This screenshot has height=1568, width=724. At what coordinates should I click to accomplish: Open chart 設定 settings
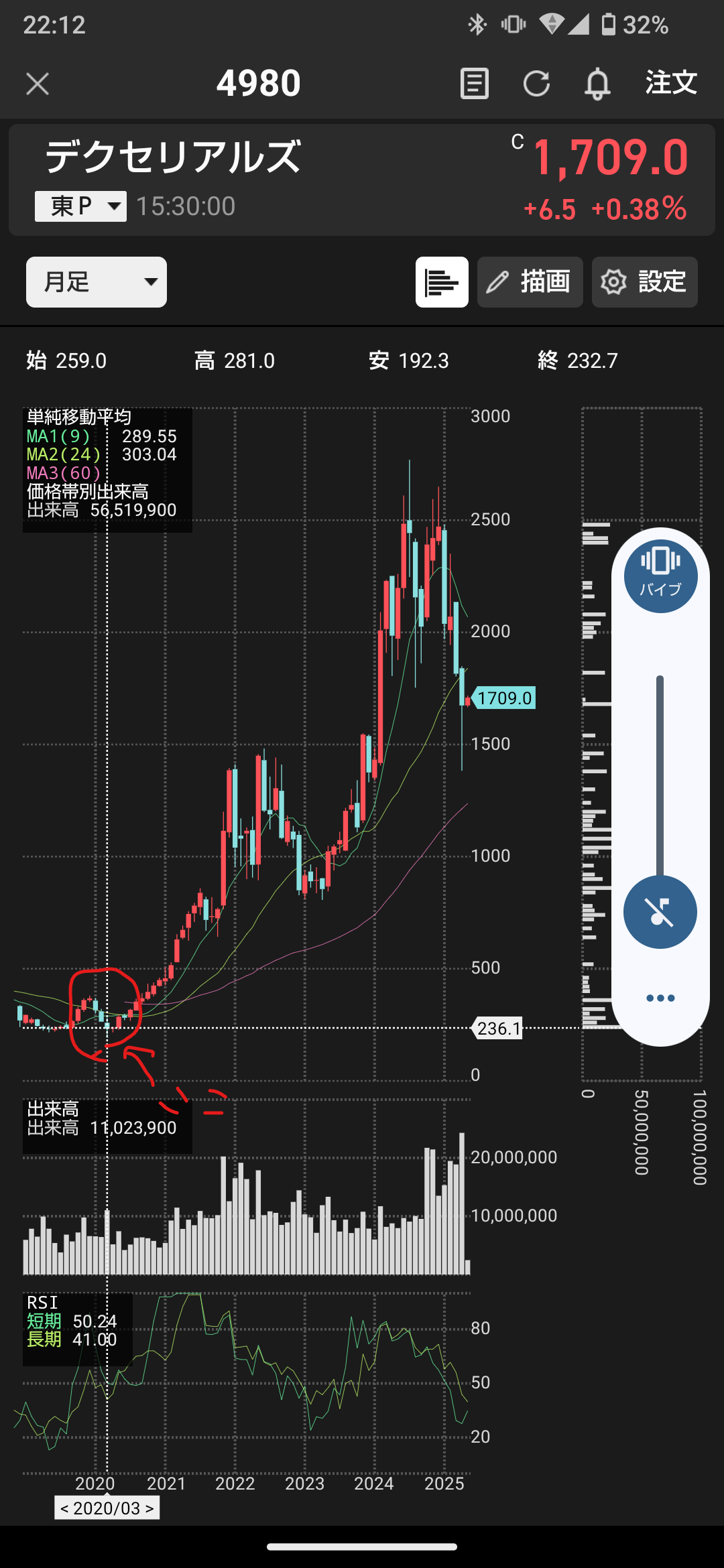pos(645,282)
